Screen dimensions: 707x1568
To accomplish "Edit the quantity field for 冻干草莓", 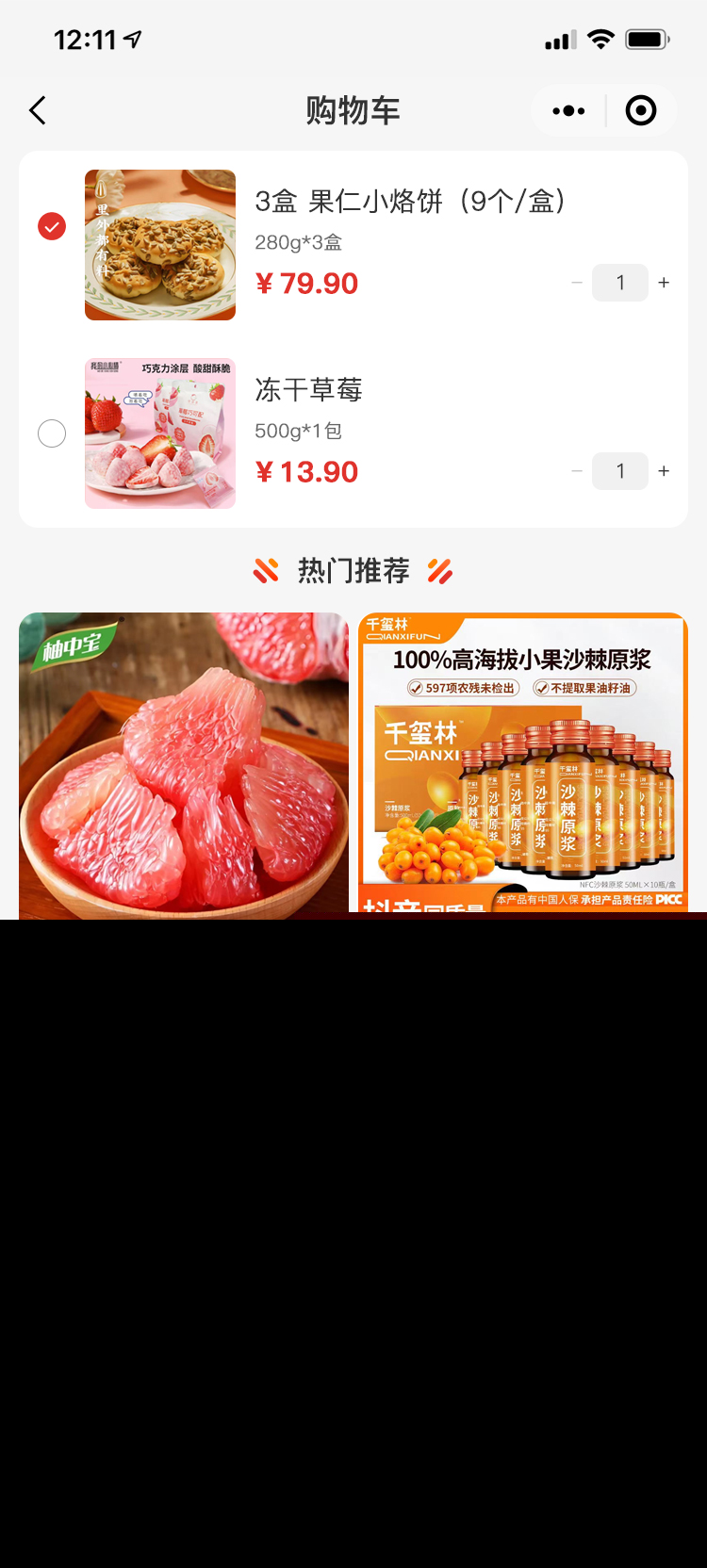I will [620, 471].
